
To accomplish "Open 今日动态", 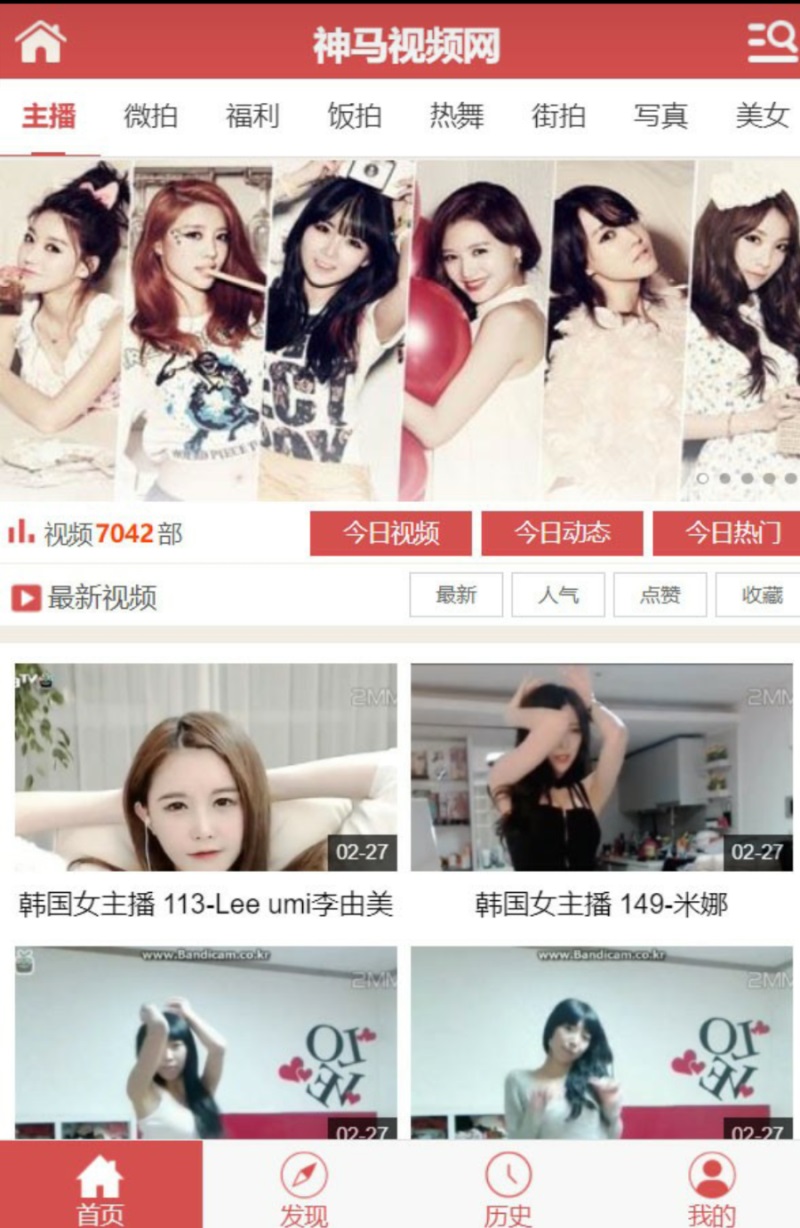I will pyautogui.click(x=562, y=533).
